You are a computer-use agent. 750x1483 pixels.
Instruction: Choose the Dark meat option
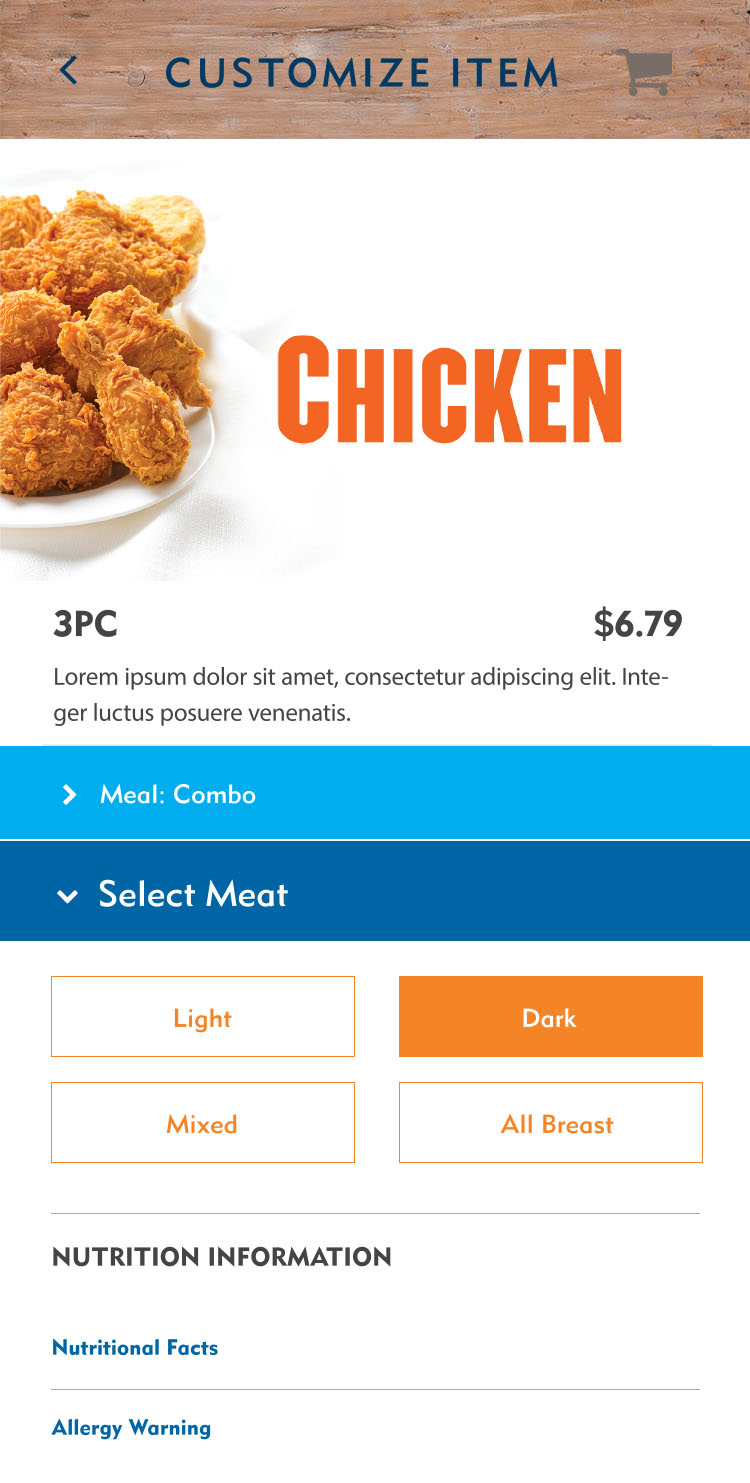pos(550,1017)
